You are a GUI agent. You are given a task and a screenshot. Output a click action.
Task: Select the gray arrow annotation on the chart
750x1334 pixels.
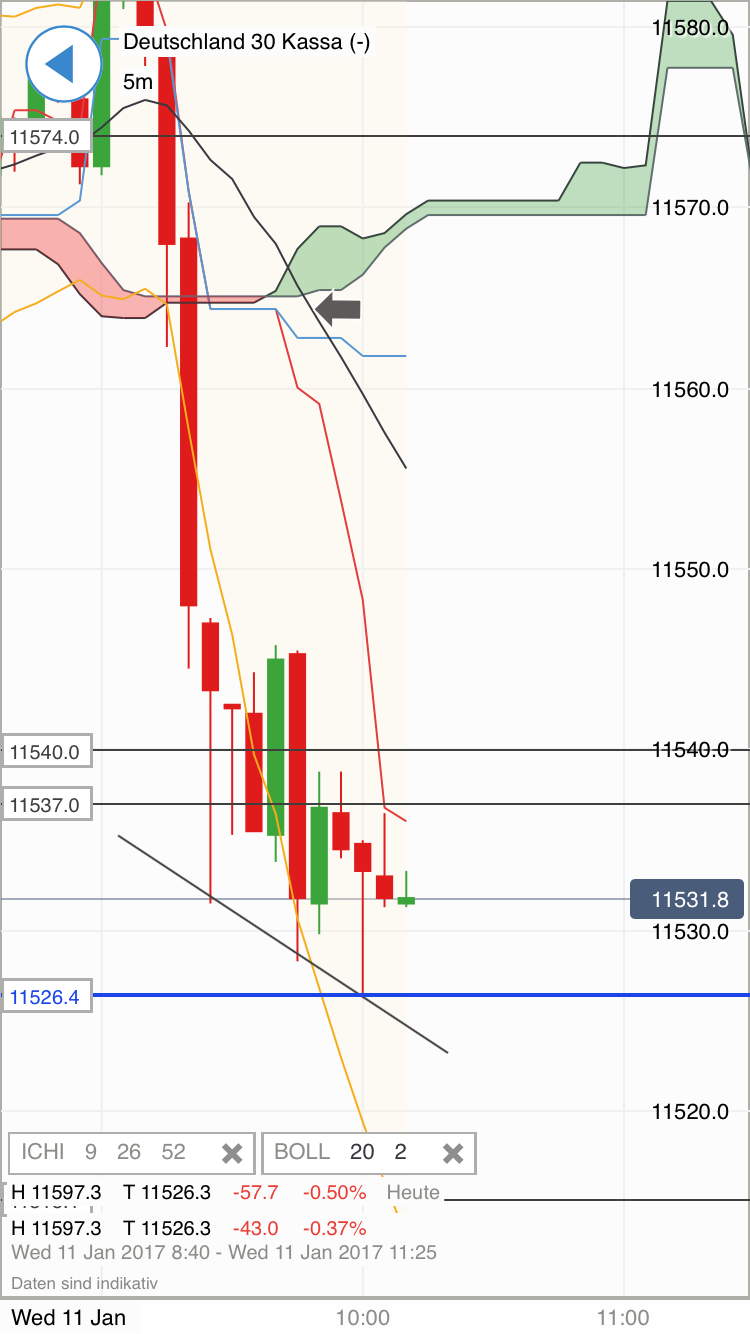pos(337,309)
